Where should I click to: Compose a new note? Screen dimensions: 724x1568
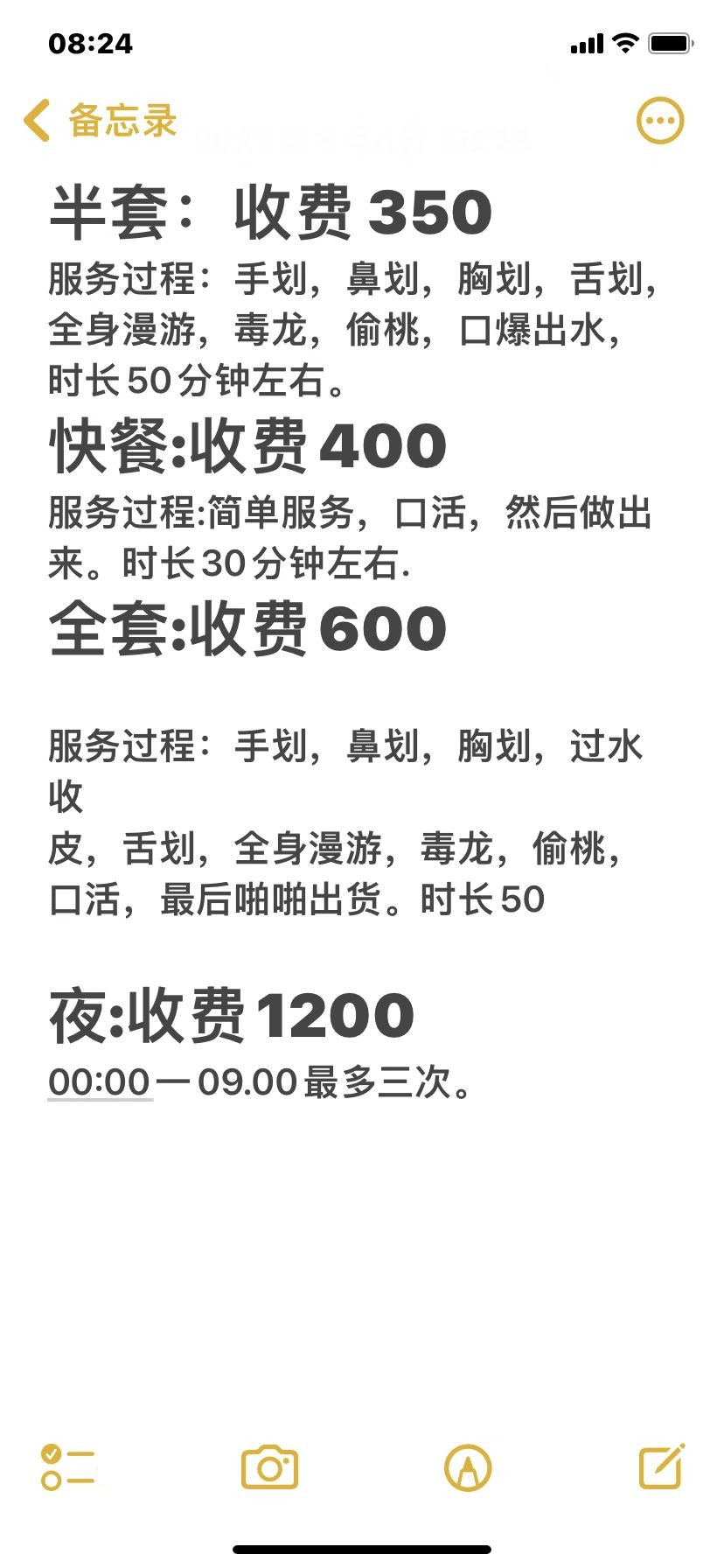(661, 1466)
